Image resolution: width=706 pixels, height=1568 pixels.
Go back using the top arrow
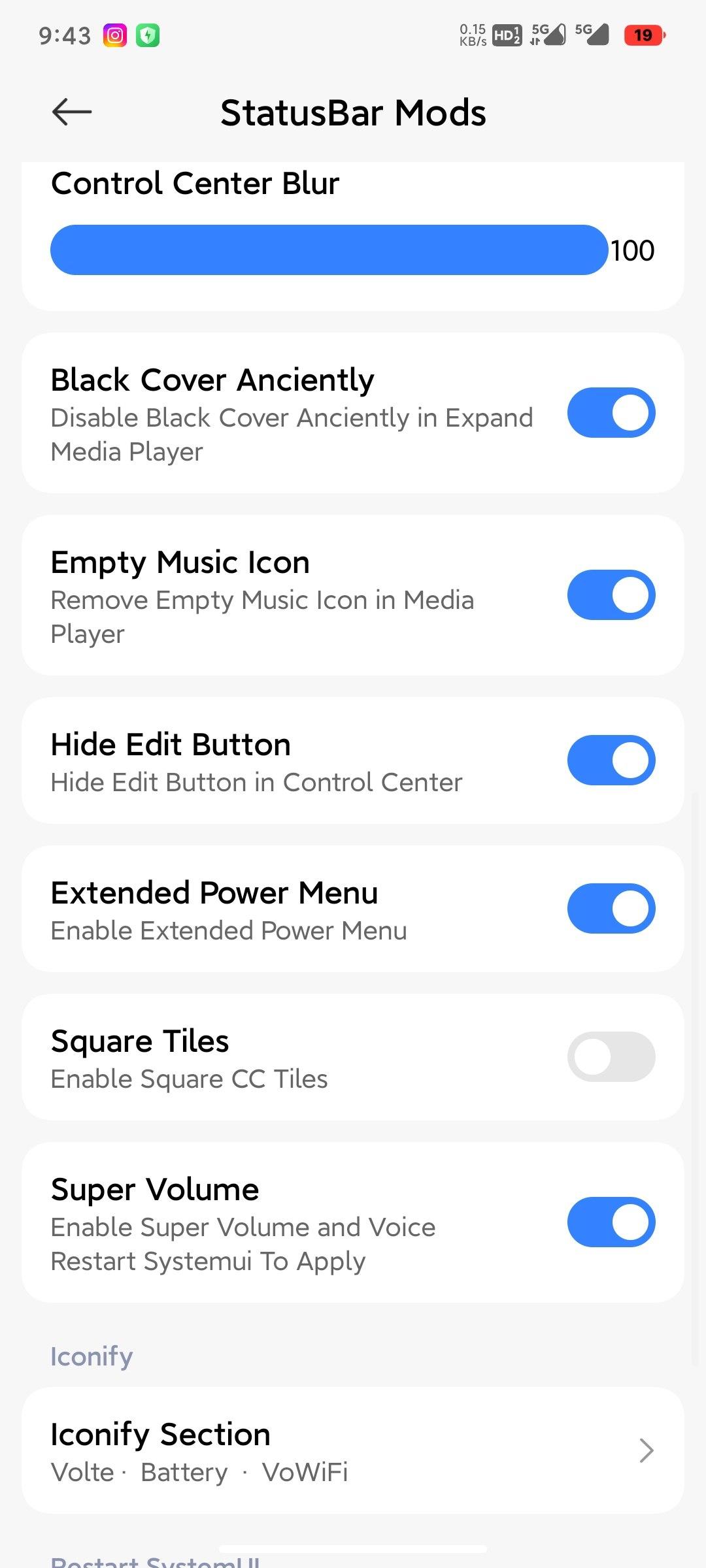pyautogui.click(x=72, y=112)
